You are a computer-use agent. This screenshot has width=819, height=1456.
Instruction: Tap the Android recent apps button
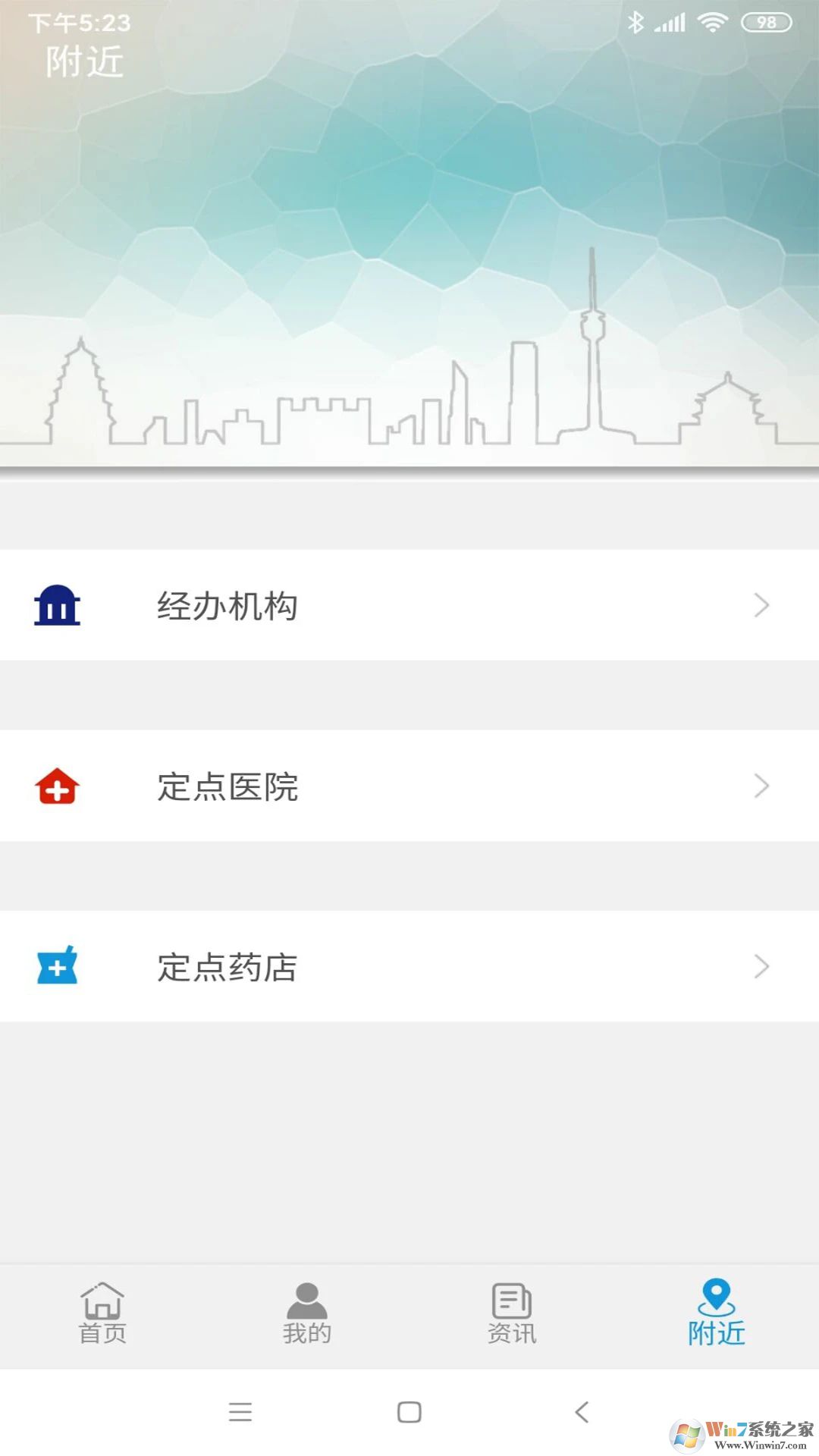pos(240,1412)
